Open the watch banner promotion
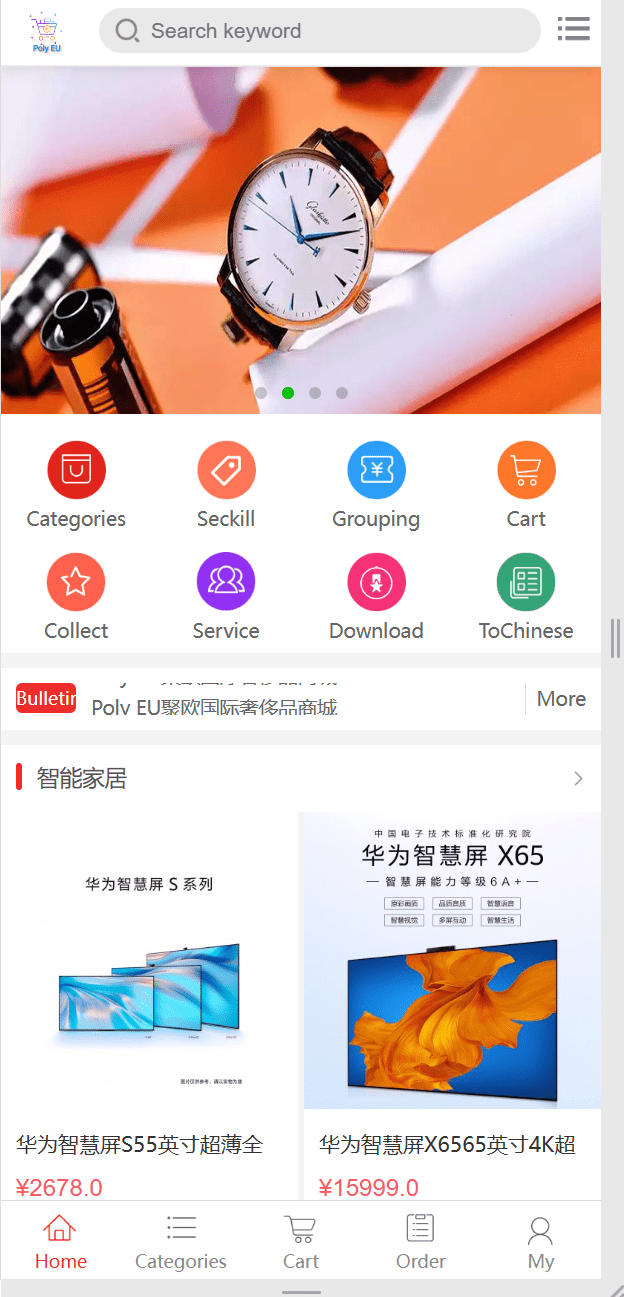Image resolution: width=624 pixels, height=1297 pixels. coord(300,240)
